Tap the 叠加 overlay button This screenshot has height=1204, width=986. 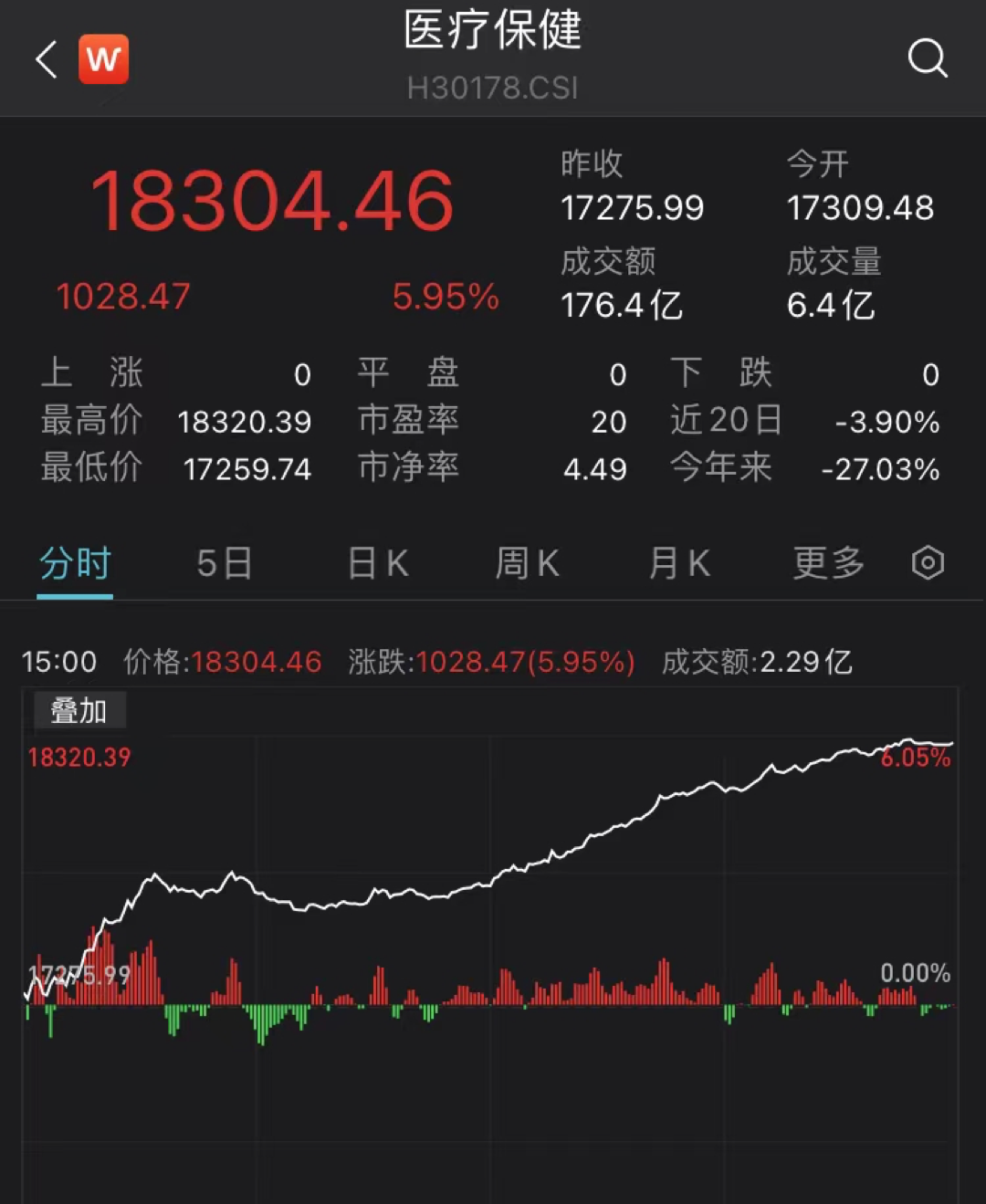(79, 710)
